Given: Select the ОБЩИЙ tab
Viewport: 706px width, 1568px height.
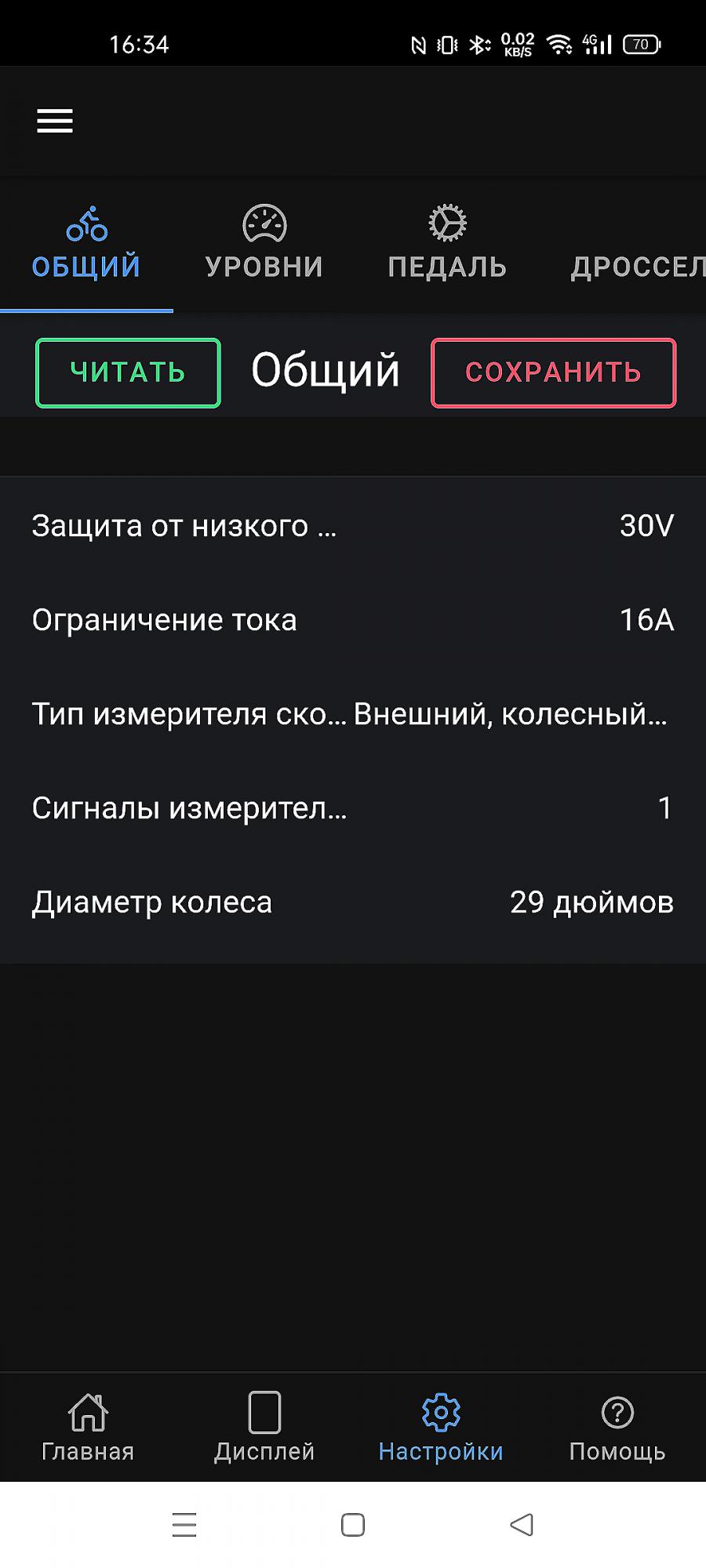Looking at the screenshot, I should click(x=86, y=245).
